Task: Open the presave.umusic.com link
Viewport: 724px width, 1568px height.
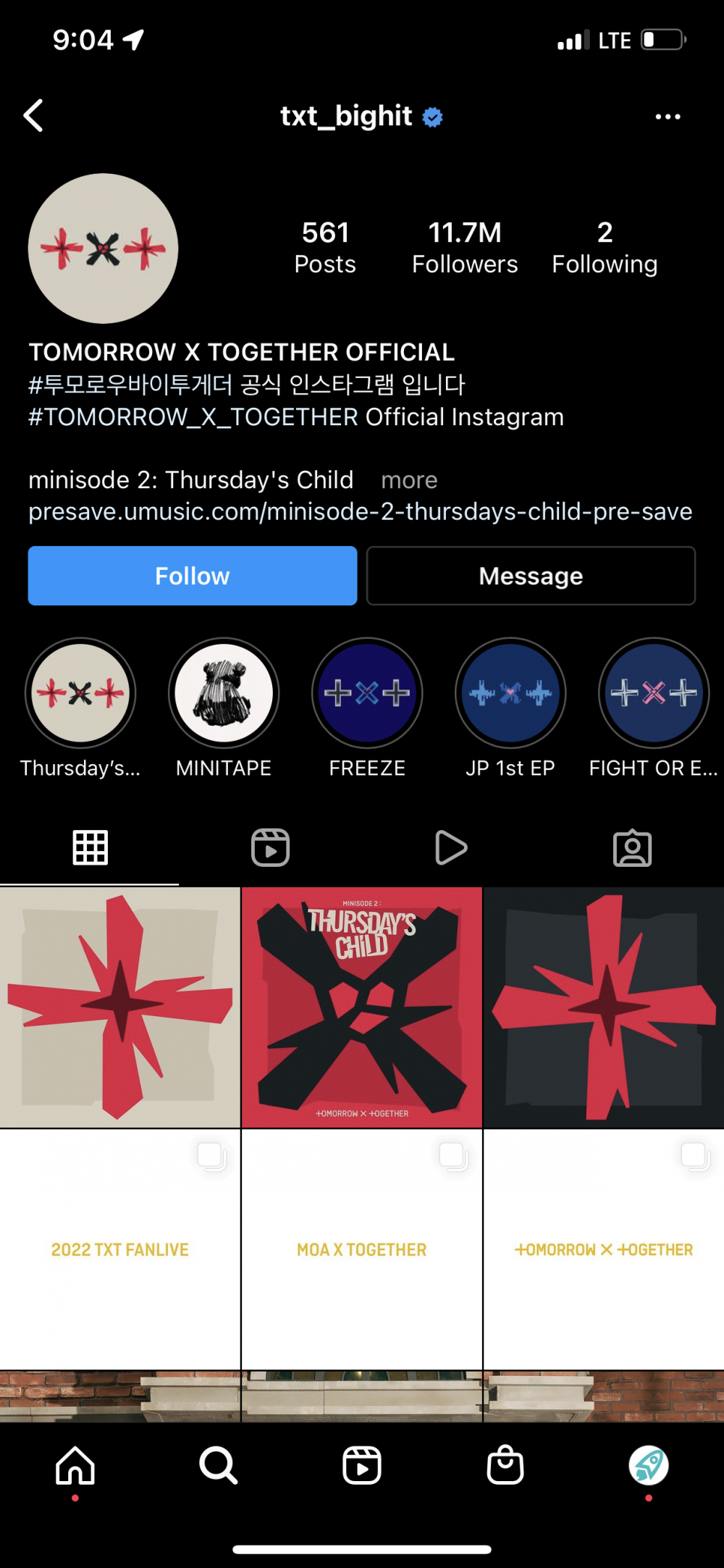Action: click(360, 512)
